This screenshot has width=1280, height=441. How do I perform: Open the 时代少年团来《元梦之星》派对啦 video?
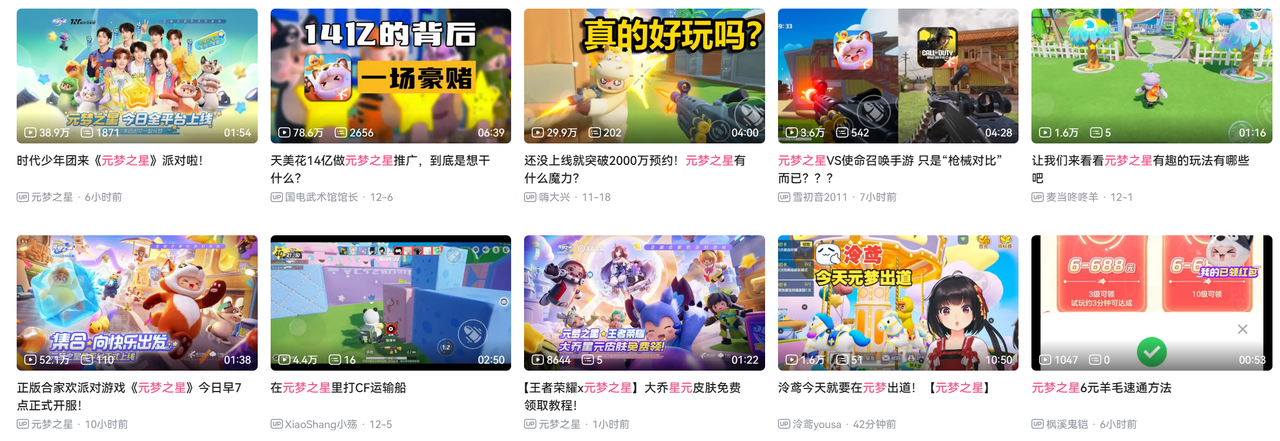click(137, 76)
